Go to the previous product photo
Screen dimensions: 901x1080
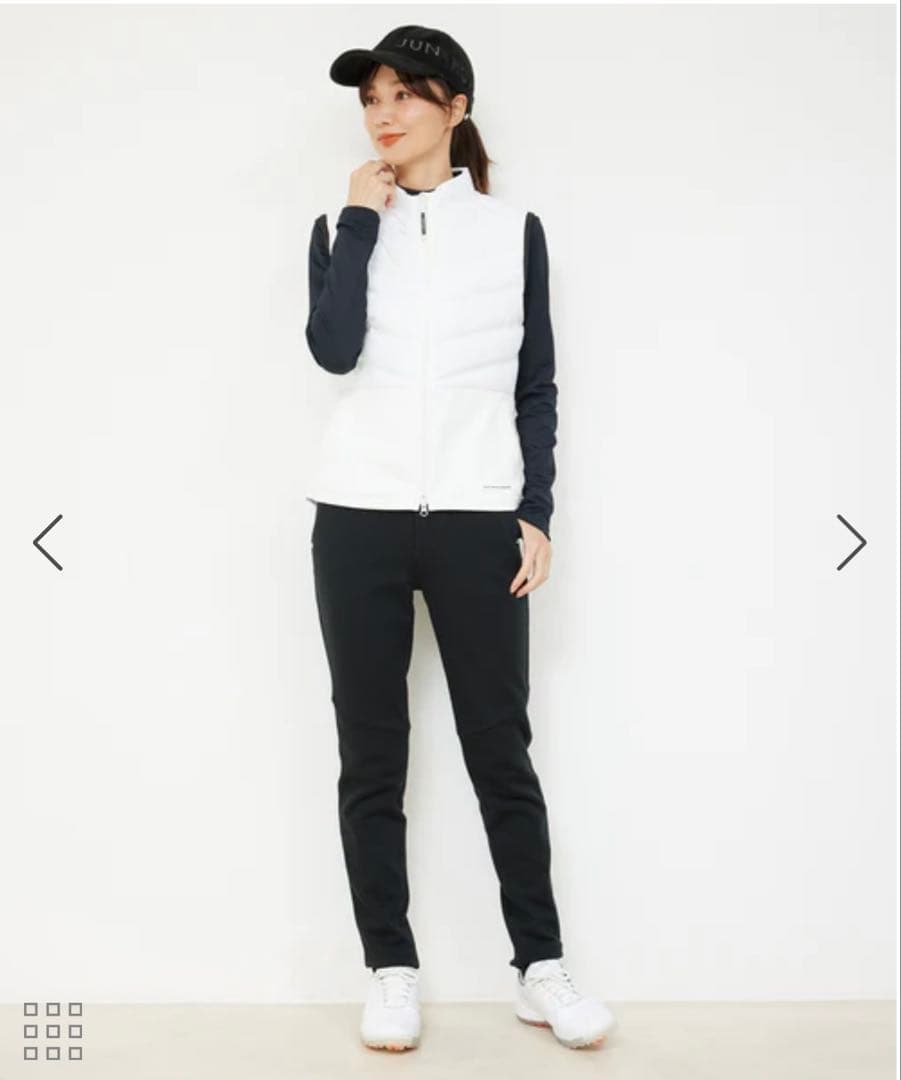pos(48,542)
